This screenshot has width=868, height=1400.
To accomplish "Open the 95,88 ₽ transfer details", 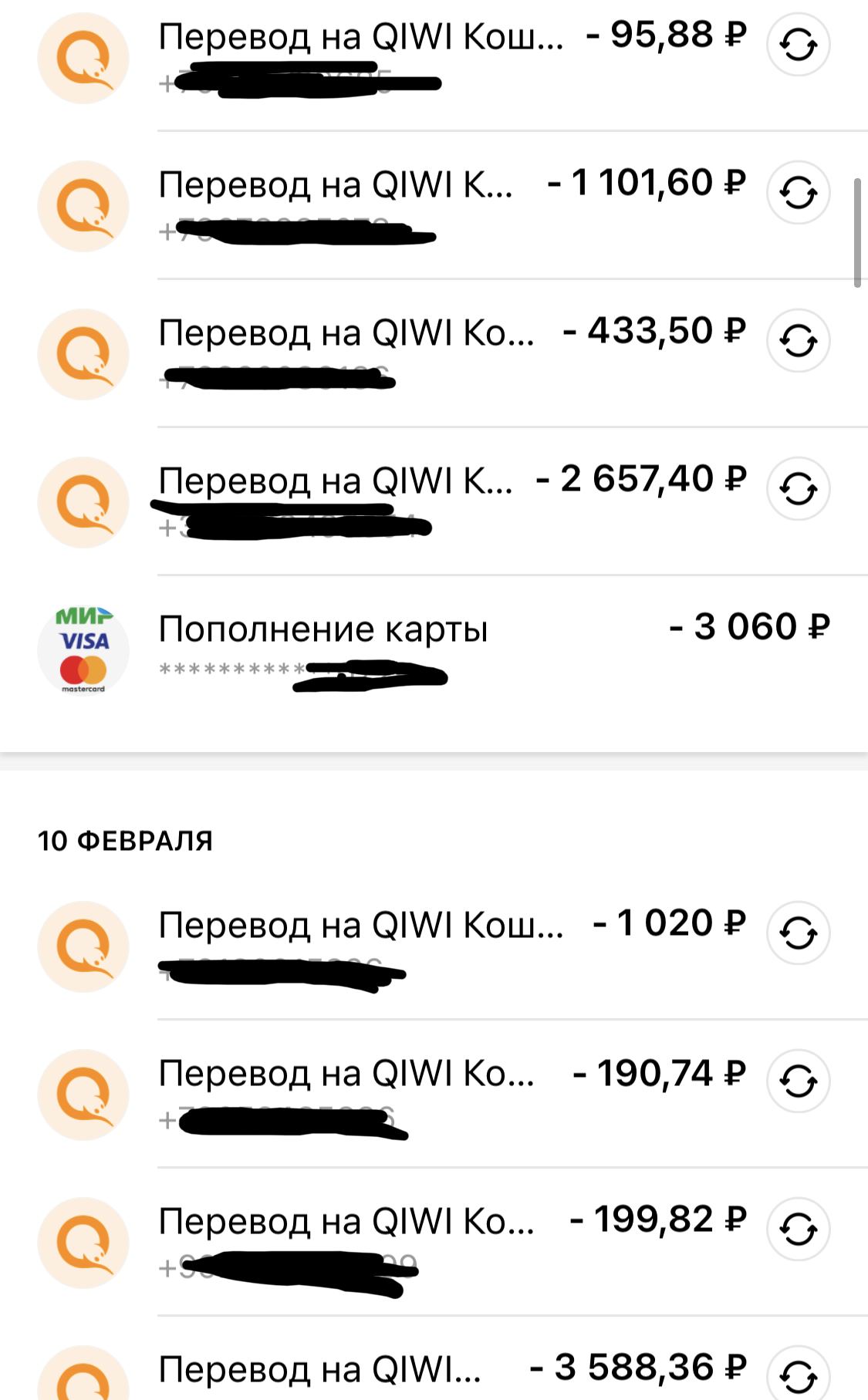I will click(360, 37).
